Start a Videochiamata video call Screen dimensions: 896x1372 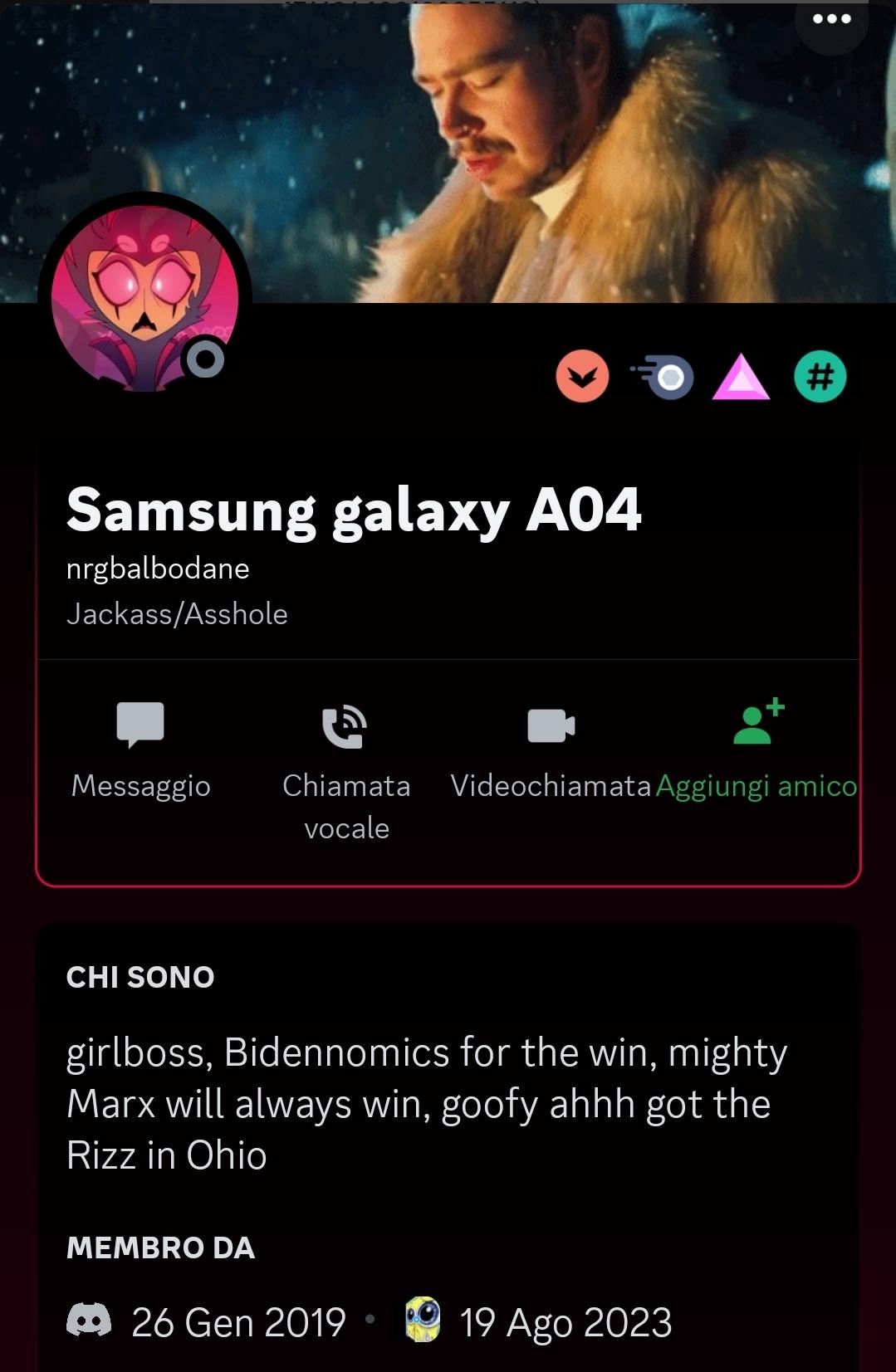pos(551,749)
